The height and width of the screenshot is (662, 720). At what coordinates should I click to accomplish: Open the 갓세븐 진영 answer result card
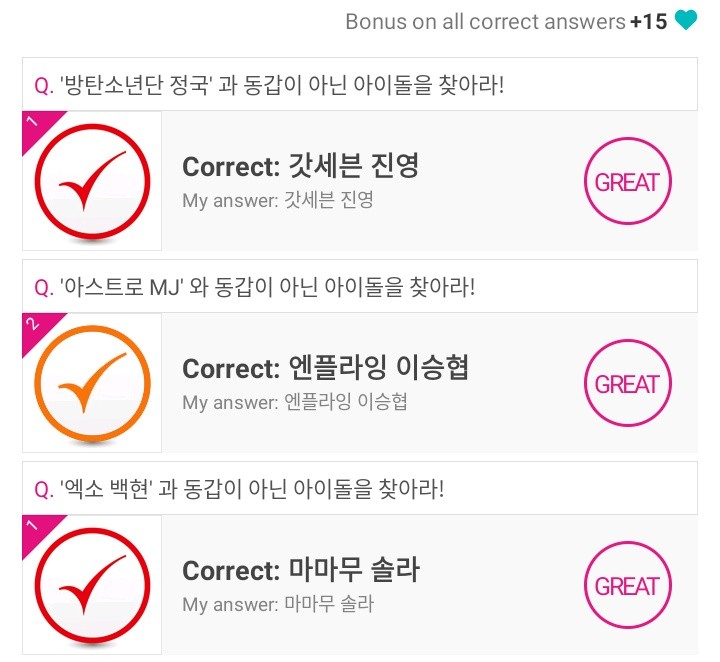(360, 181)
